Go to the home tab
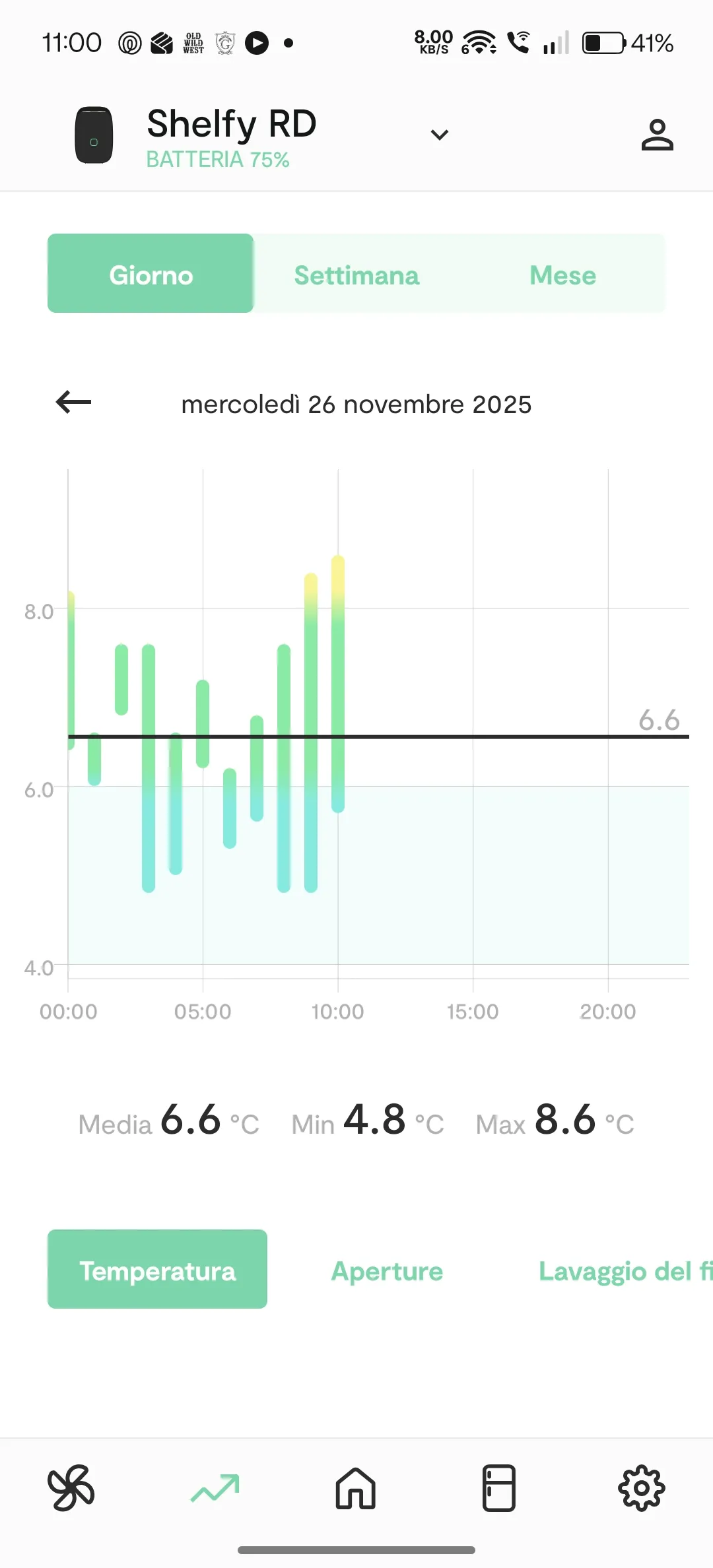The height and width of the screenshot is (1568, 713). coord(356,1488)
